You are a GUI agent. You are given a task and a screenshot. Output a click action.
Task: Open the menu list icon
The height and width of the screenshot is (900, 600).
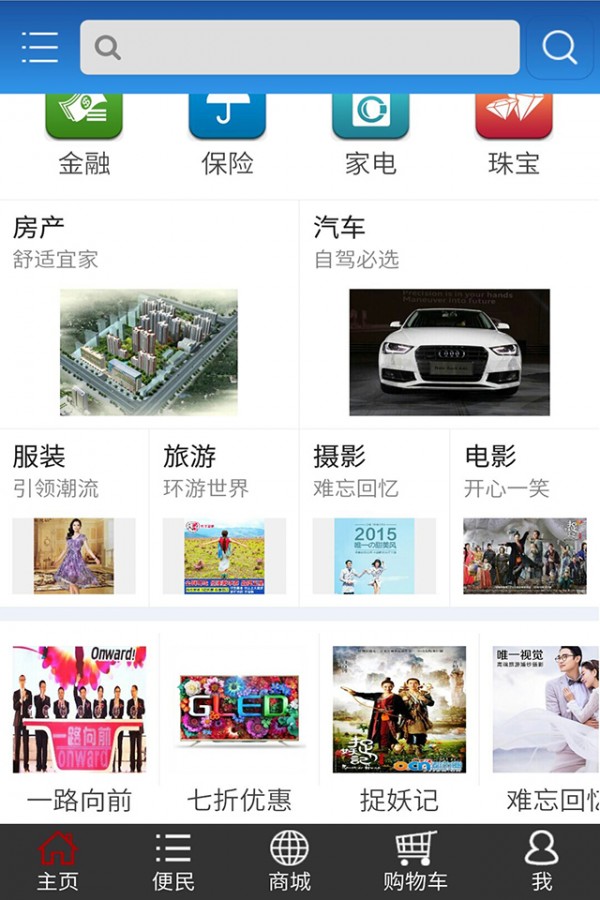pyautogui.click(x=40, y=47)
